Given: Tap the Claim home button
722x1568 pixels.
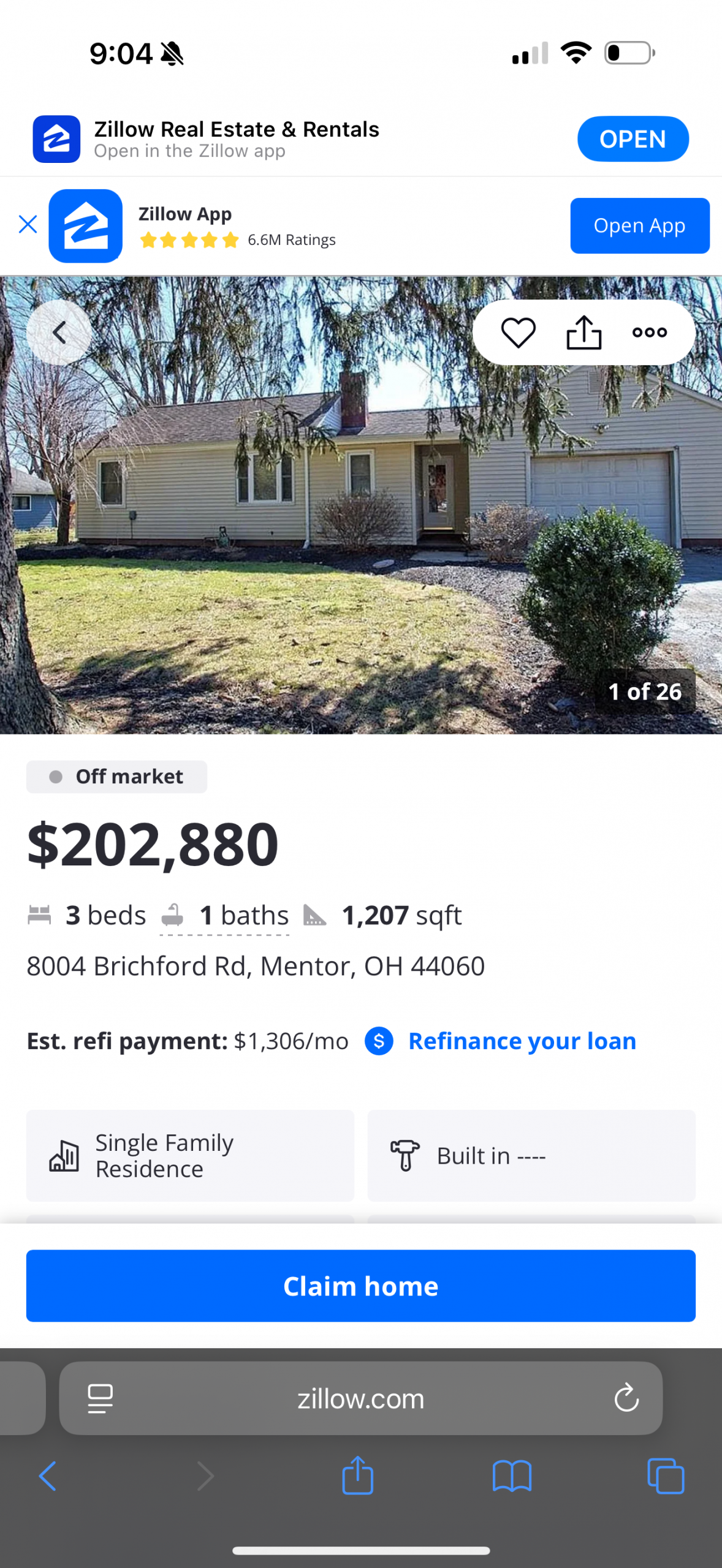Looking at the screenshot, I should point(360,1286).
